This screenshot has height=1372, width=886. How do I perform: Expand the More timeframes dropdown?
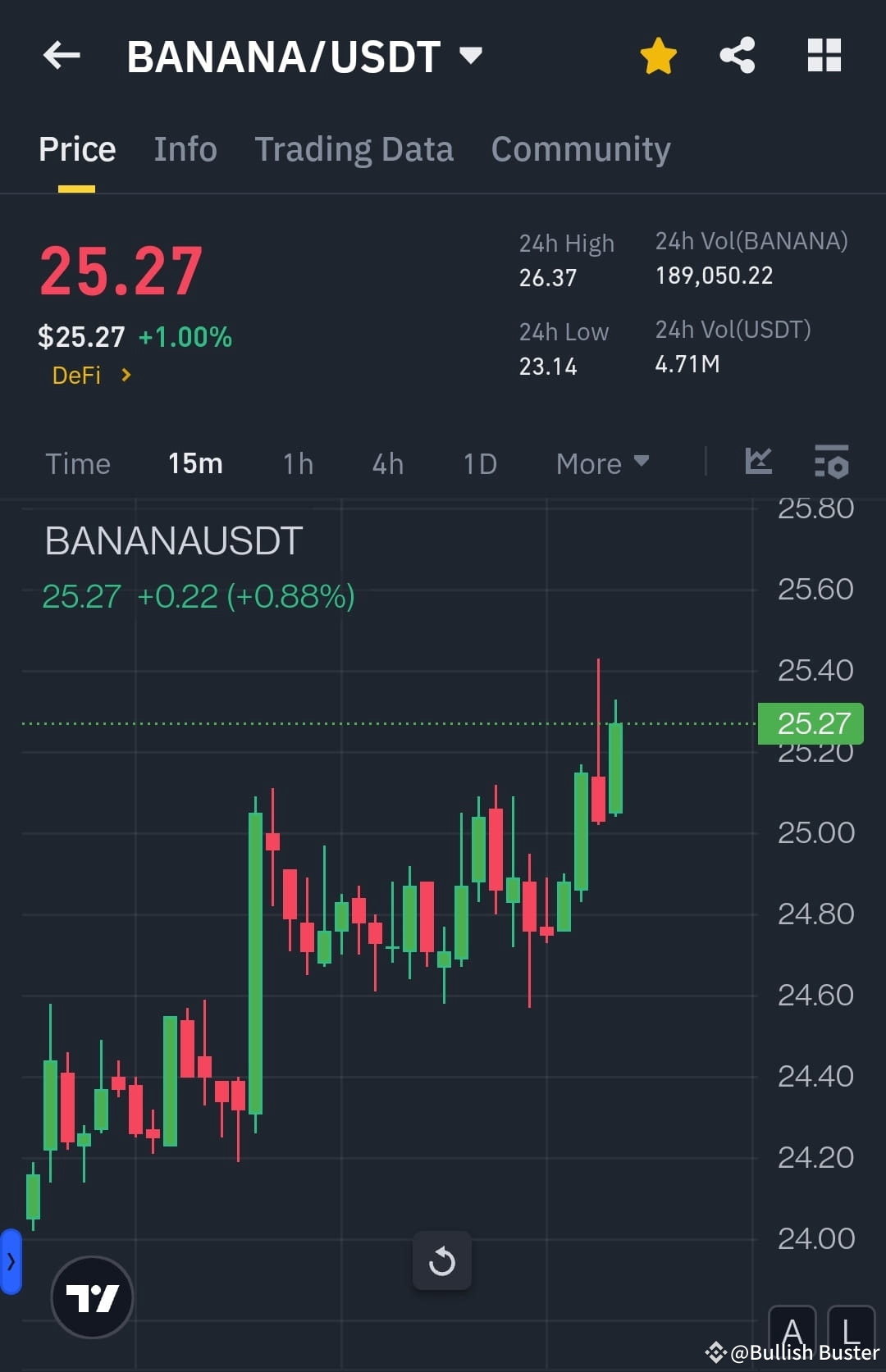[602, 463]
